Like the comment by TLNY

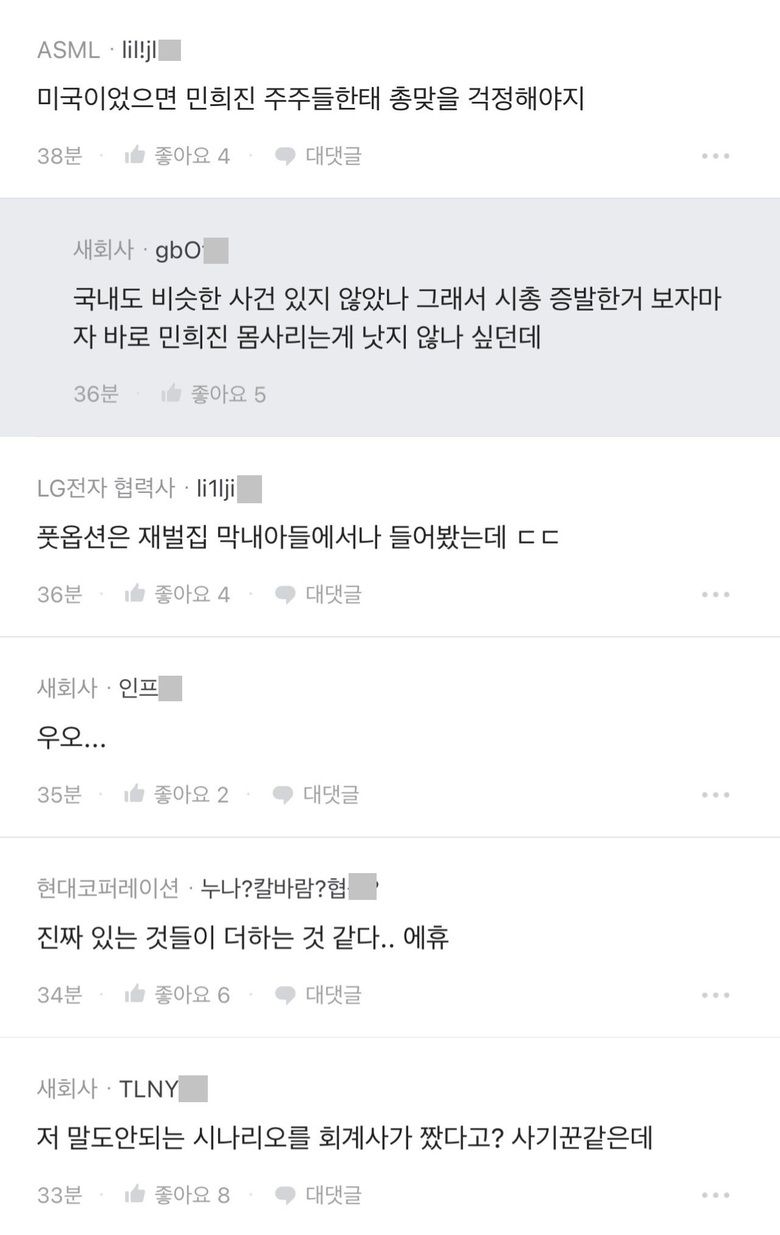tap(177, 1194)
